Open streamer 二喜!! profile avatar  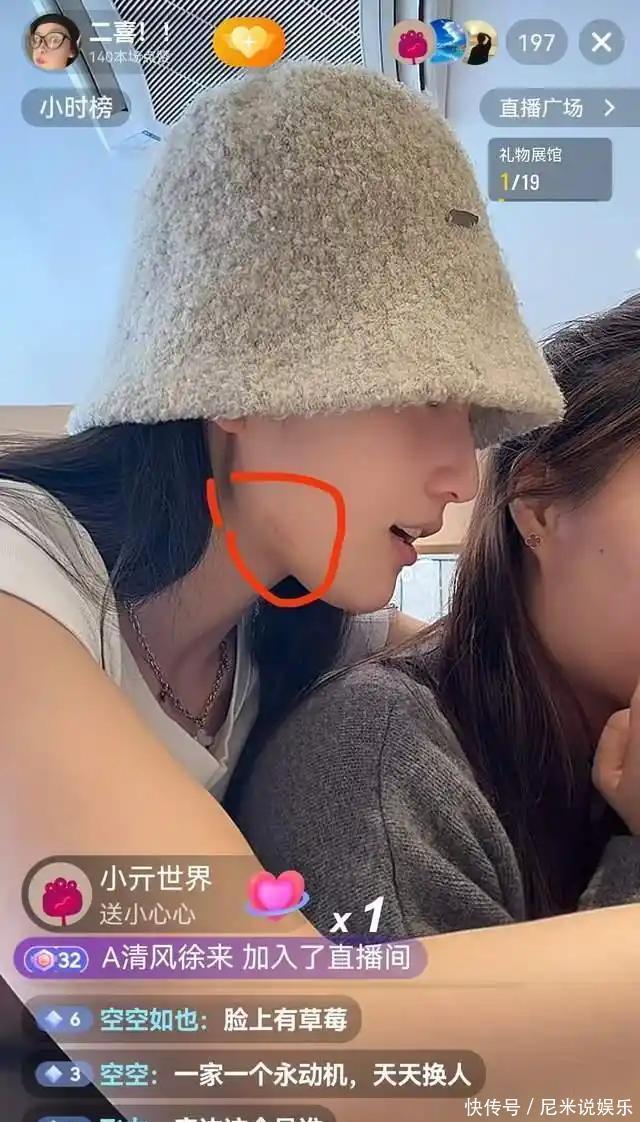[x=51, y=41]
